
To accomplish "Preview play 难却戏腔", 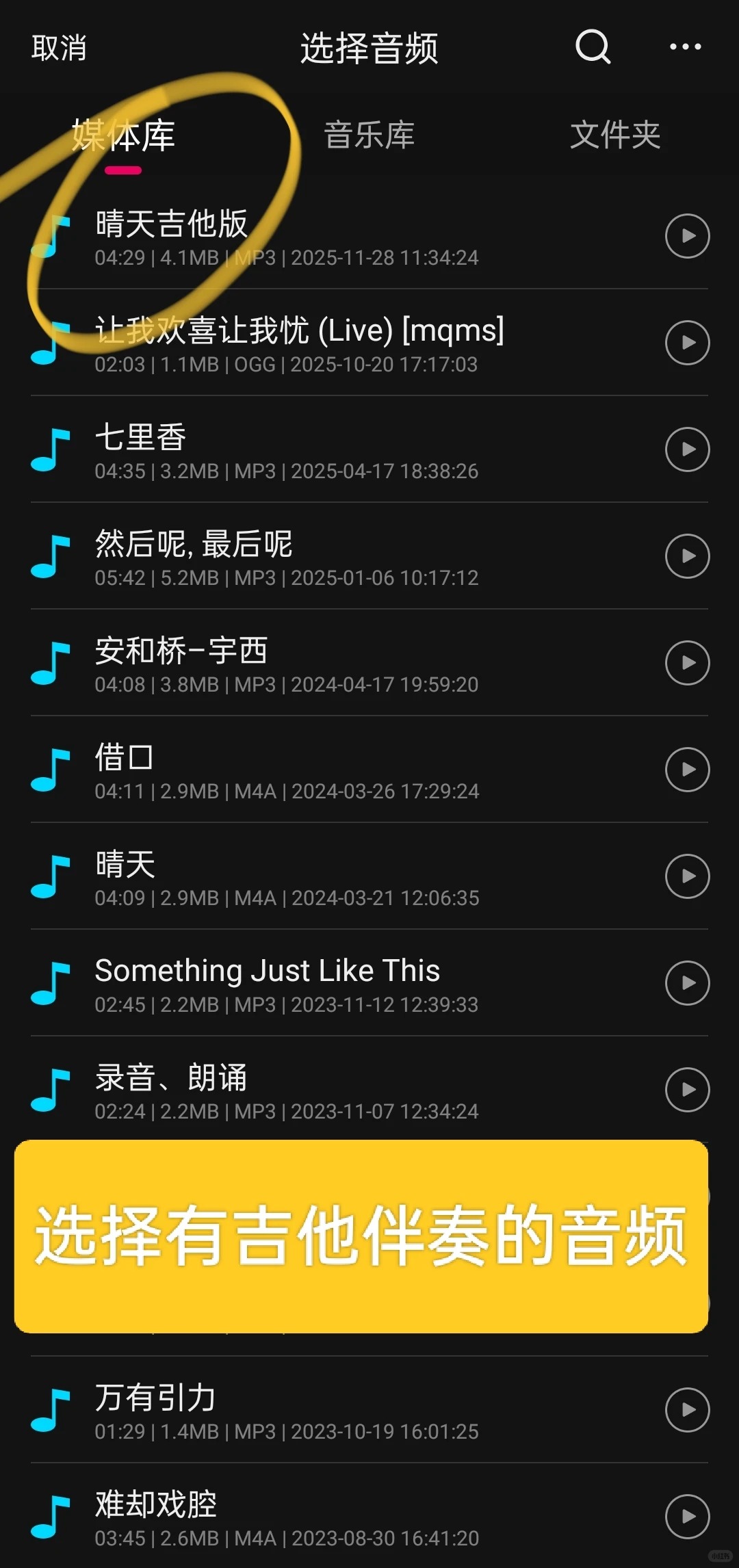I will [x=687, y=1517].
